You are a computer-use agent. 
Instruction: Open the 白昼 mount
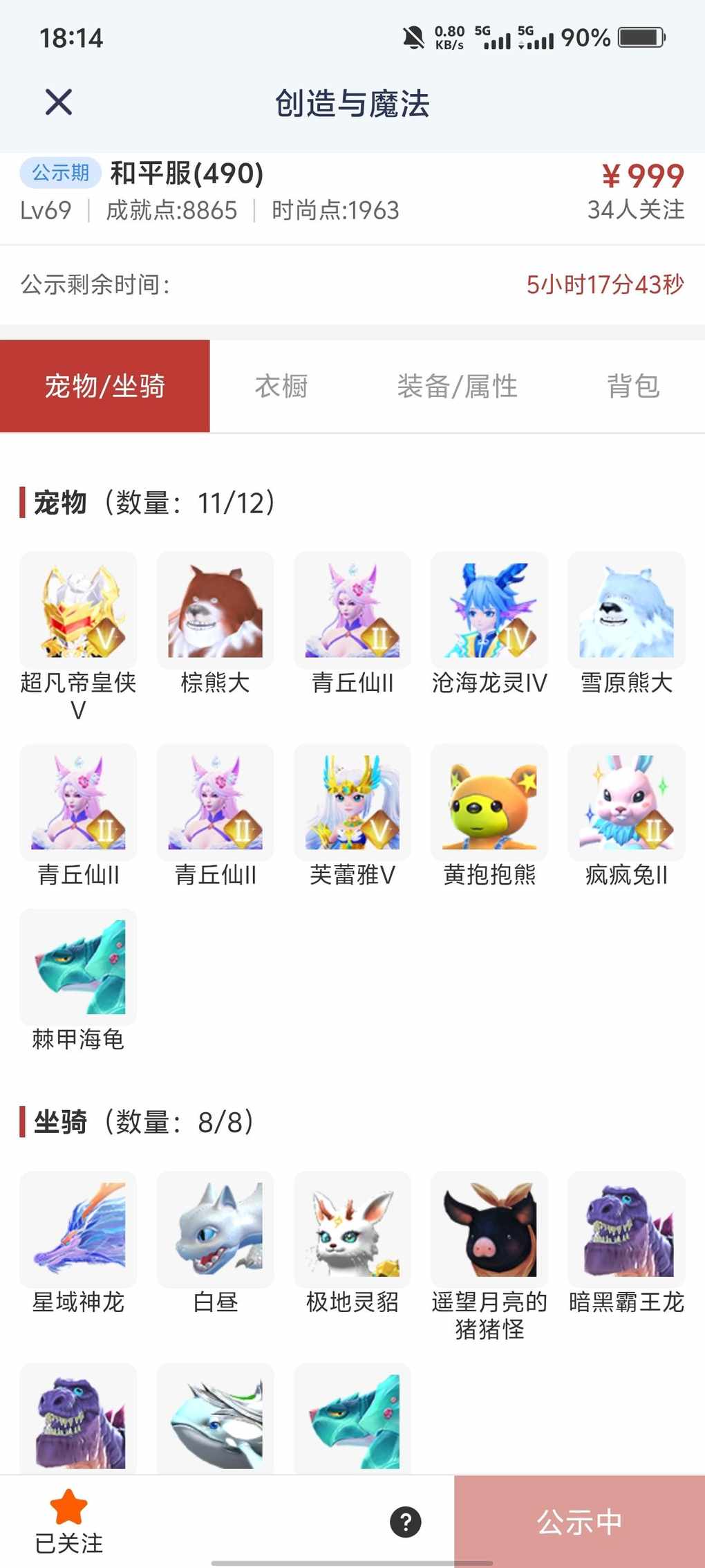(215, 1230)
